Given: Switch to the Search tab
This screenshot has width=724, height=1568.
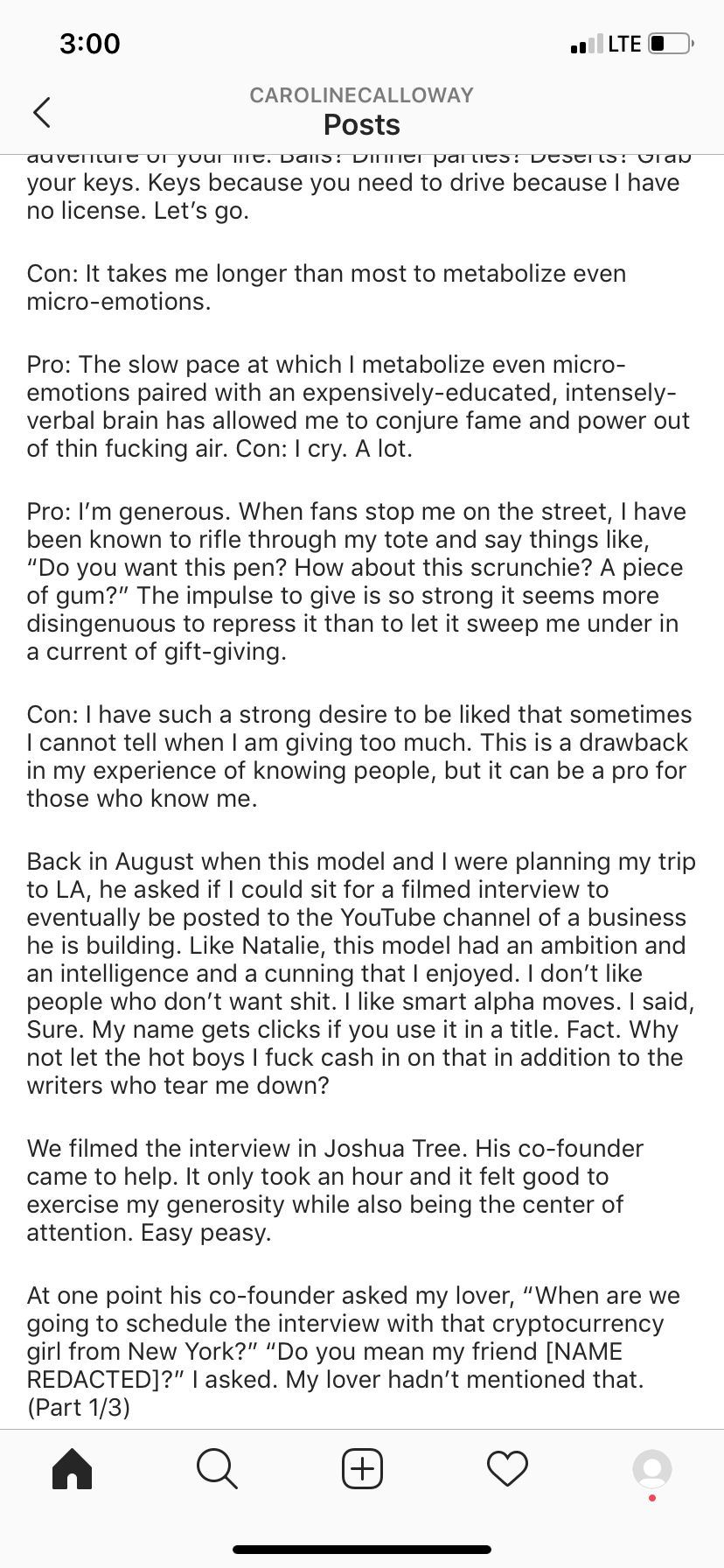Looking at the screenshot, I should [216, 1468].
